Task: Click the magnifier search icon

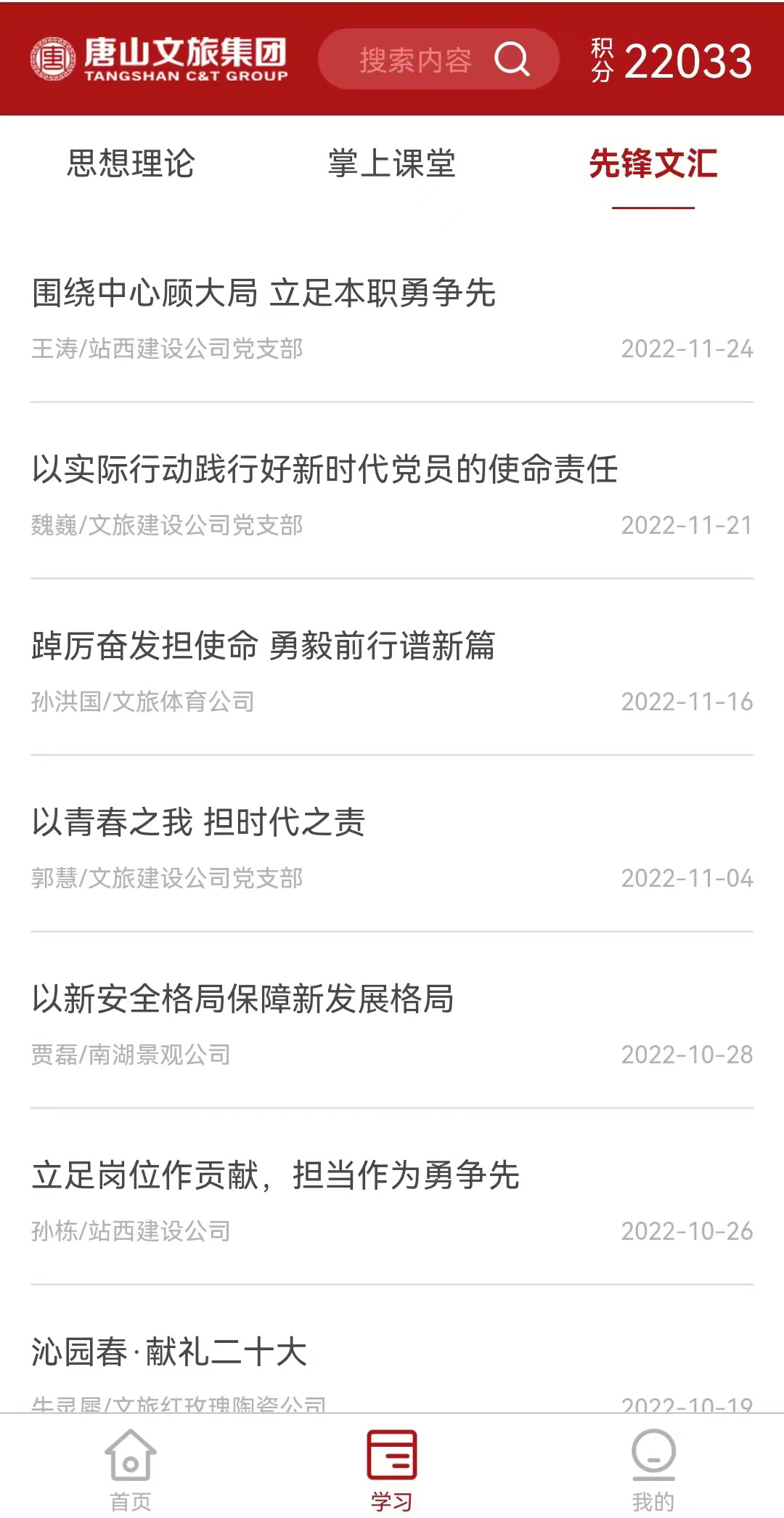Action: point(514,60)
